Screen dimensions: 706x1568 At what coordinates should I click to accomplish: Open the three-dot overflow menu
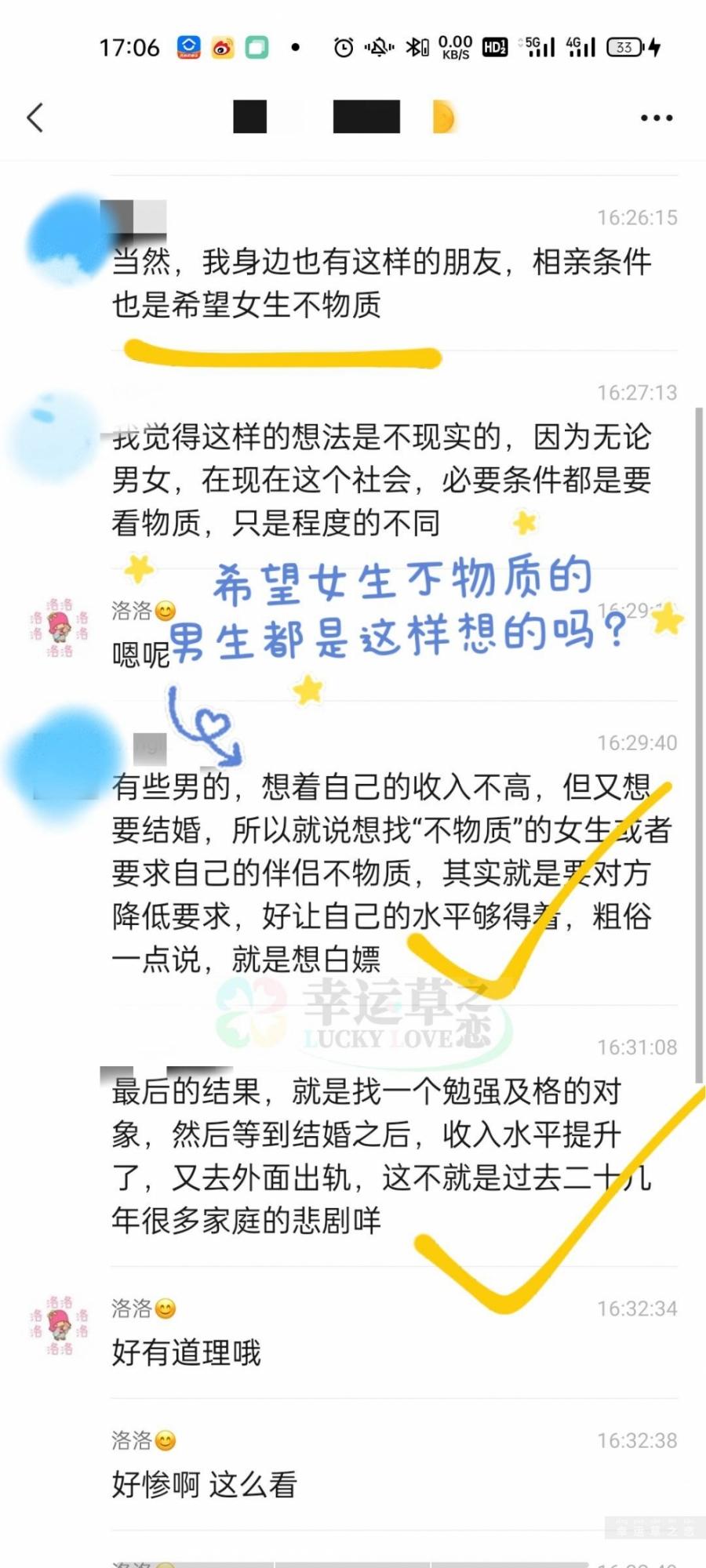pyautogui.click(x=656, y=118)
